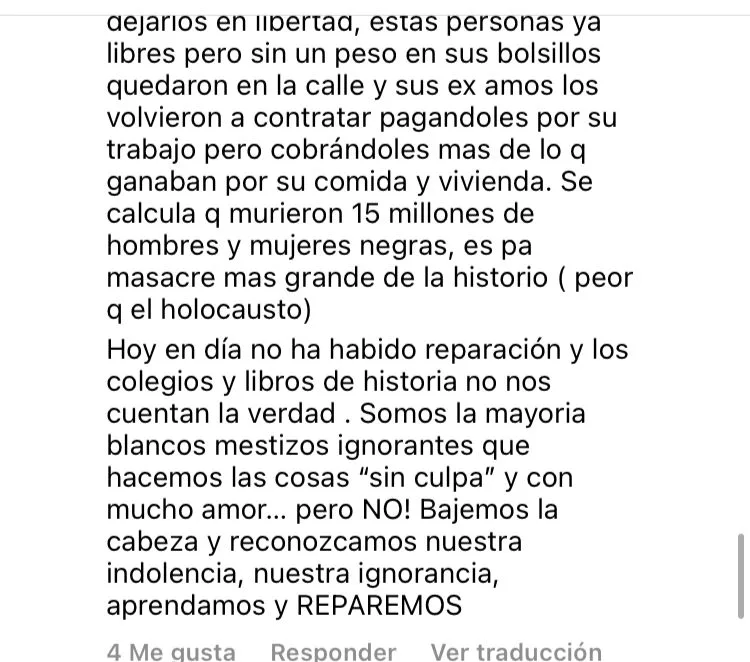Open the '4 Me gusta' likes list
This screenshot has width=750, height=662.
171,651
